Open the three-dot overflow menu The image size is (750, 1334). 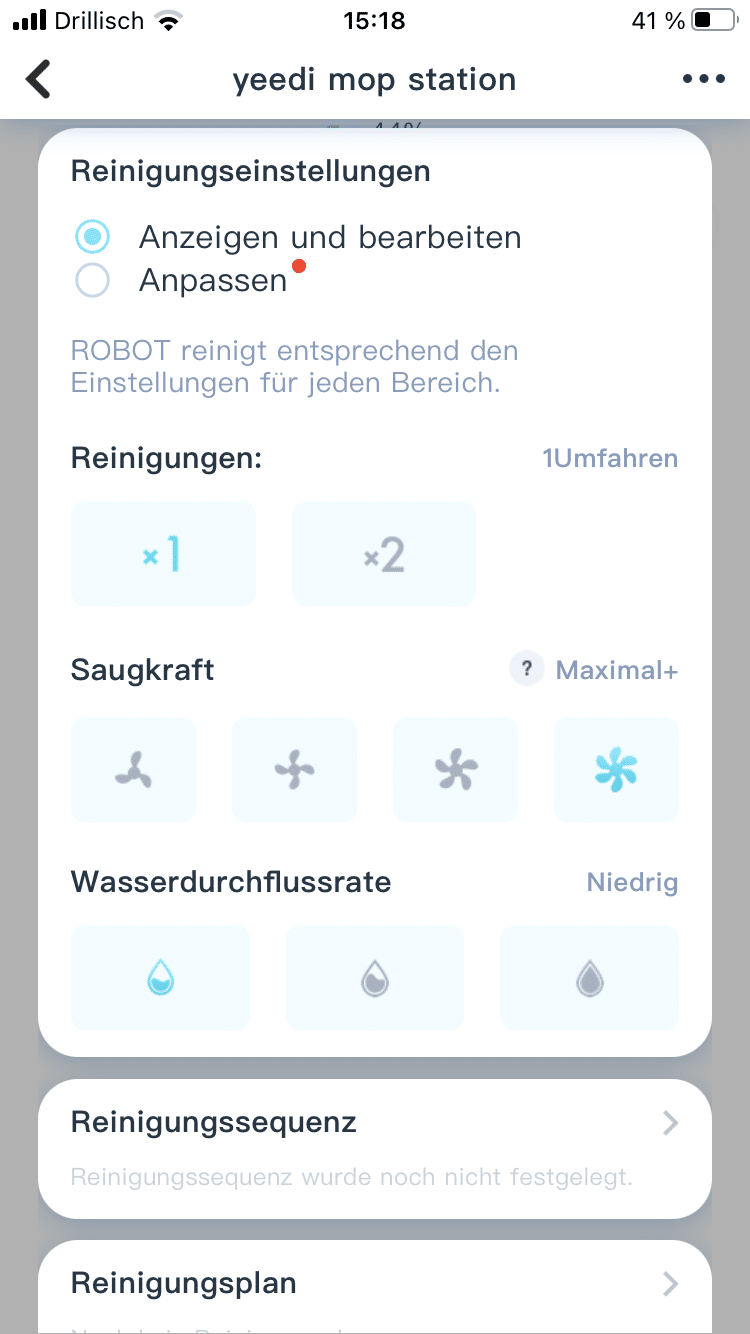point(703,80)
